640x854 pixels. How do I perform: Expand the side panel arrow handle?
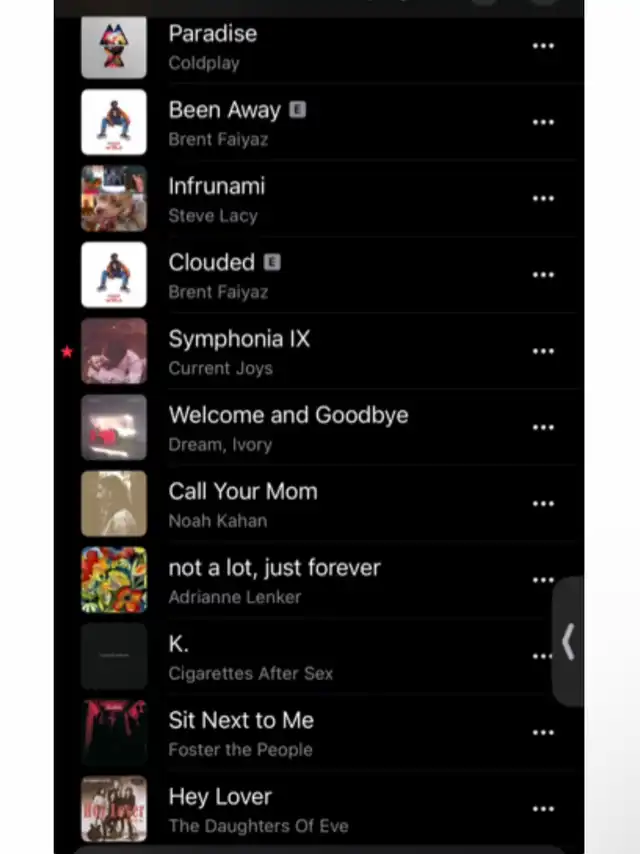point(568,642)
